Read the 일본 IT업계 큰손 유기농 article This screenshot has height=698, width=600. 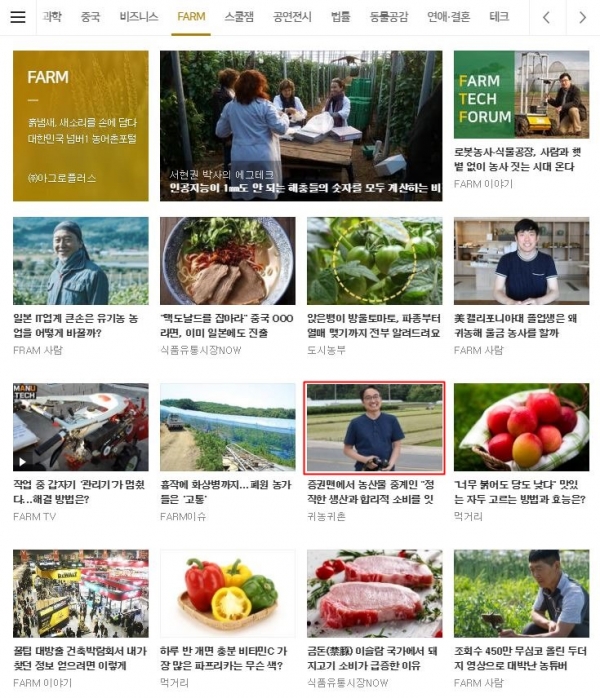(80, 262)
